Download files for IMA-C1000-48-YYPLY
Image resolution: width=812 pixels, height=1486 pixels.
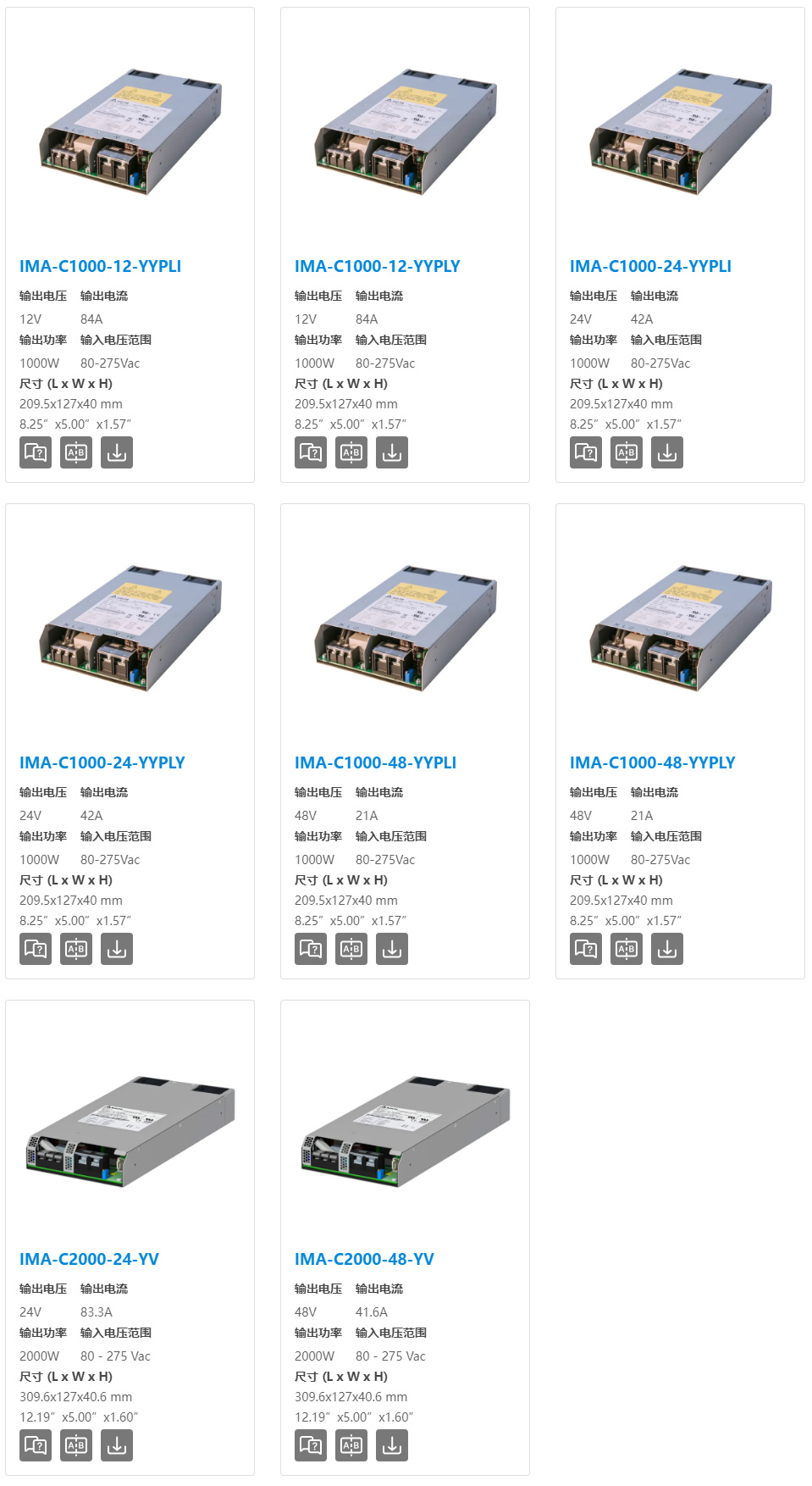coord(667,949)
